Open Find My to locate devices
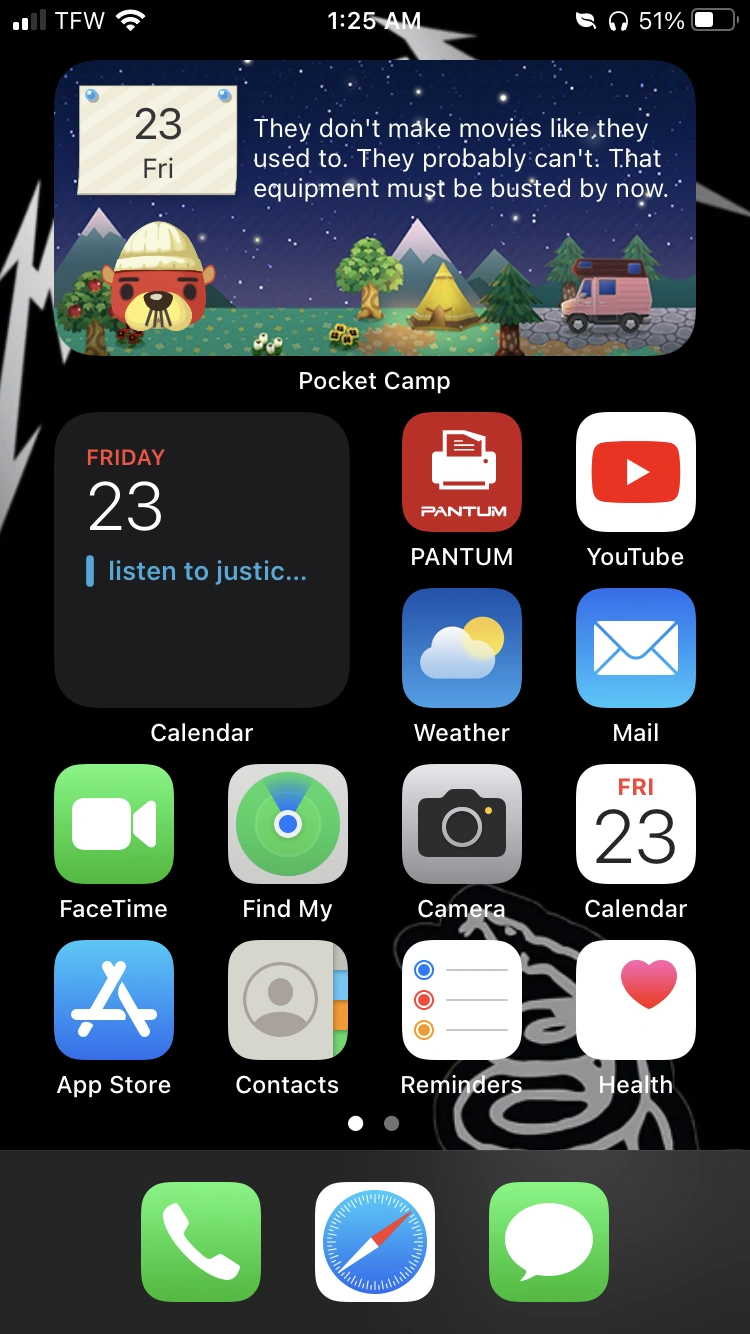Image resolution: width=750 pixels, height=1334 pixels. pos(287,824)
